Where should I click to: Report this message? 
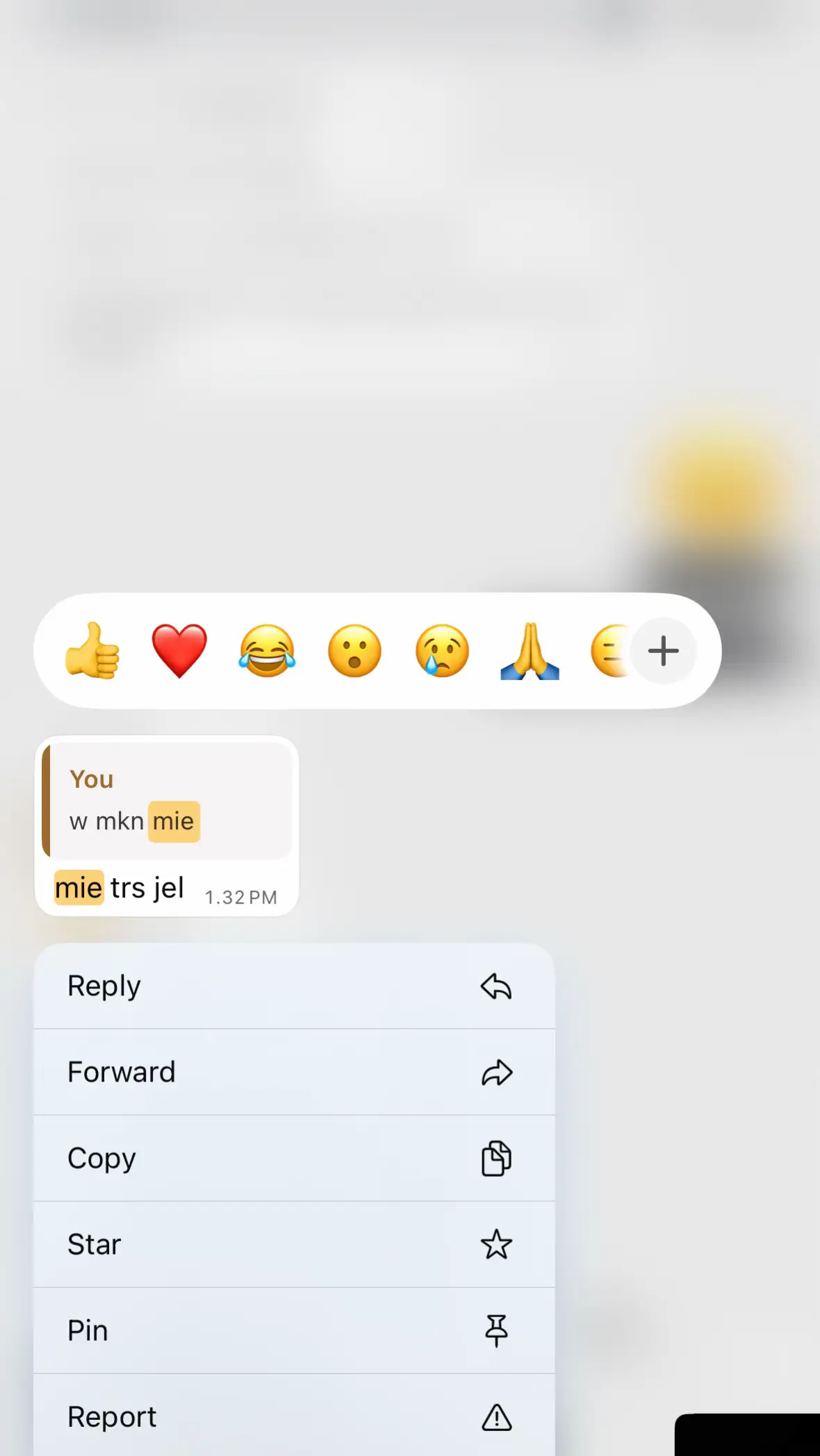click(294, 1417)
